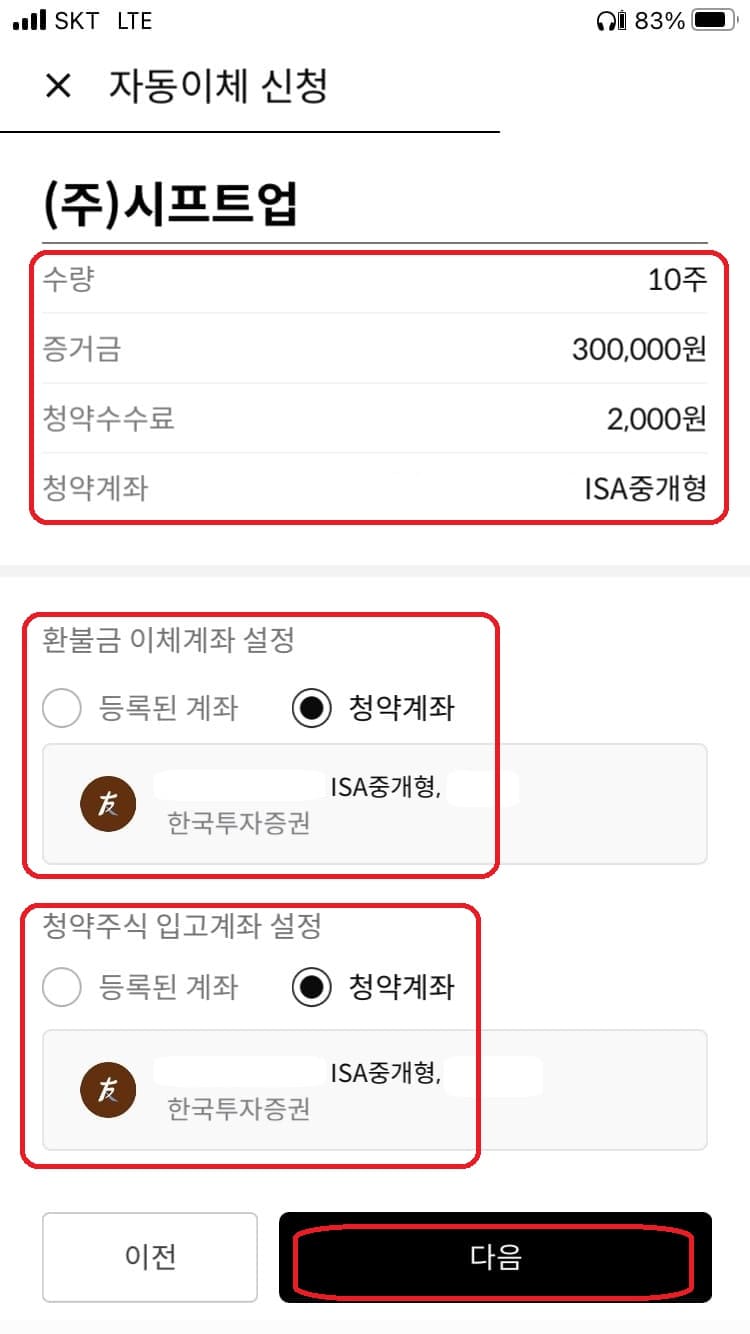Click the X to close 자동이체 신청
Image resolution: width=750 pixels, height=1334 pixels.
58,86
